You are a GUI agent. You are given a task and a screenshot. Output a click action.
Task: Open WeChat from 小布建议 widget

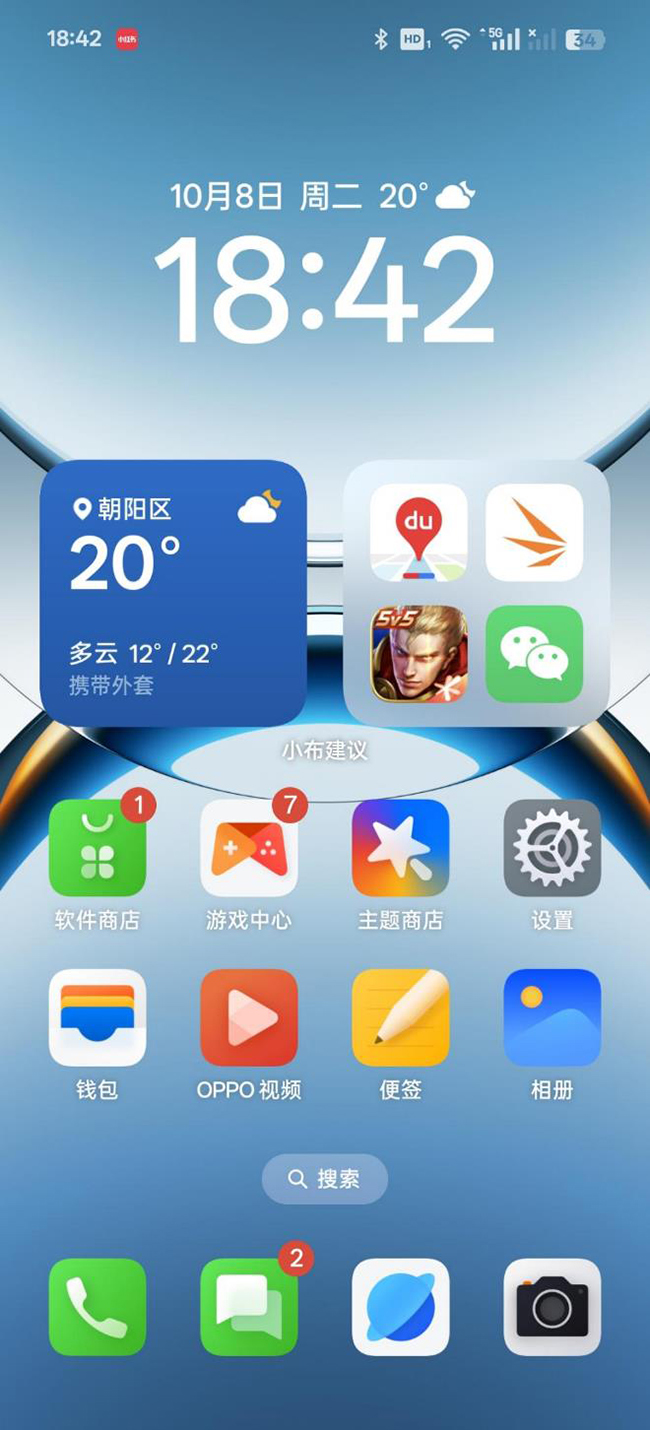click(x=534, y=653)
